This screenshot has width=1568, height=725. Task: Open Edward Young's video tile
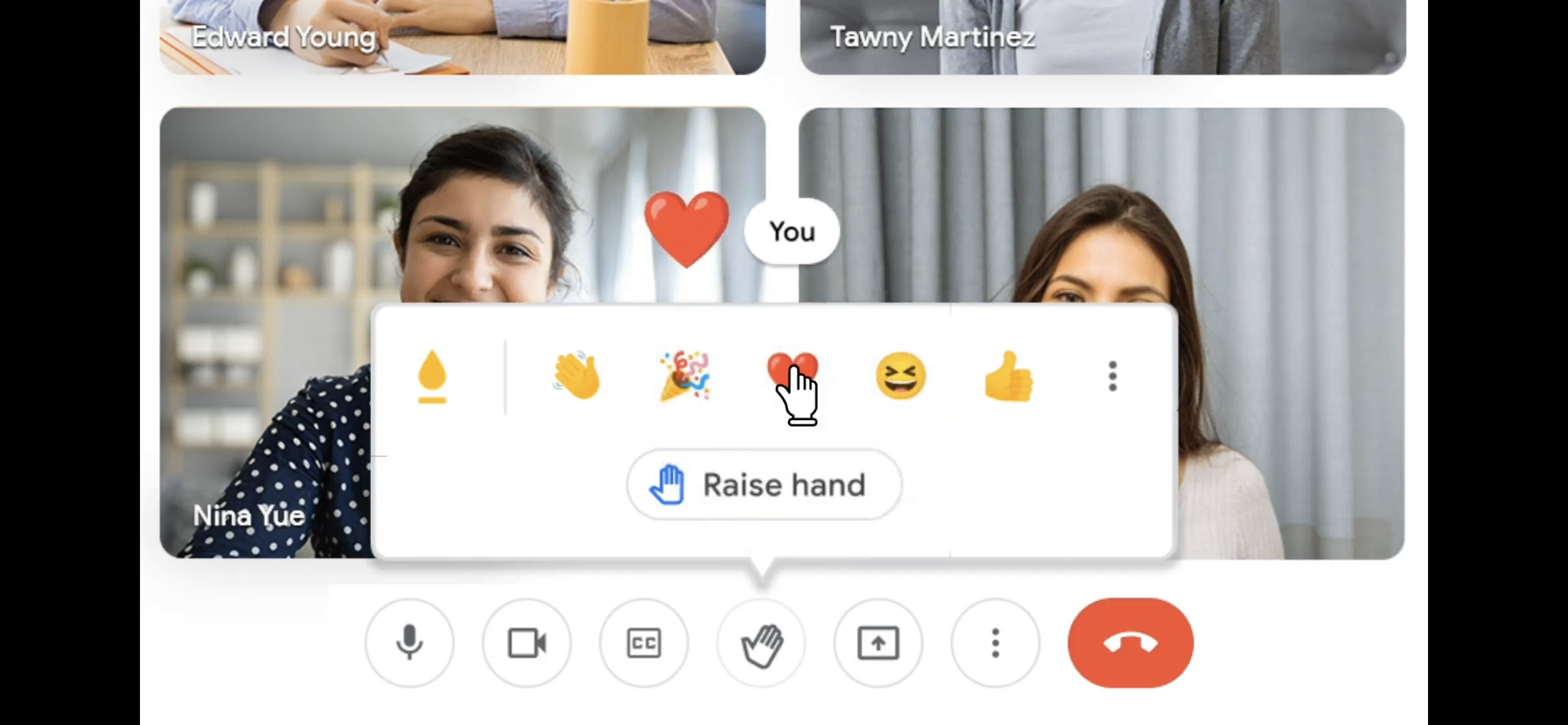tap(463, 37)
